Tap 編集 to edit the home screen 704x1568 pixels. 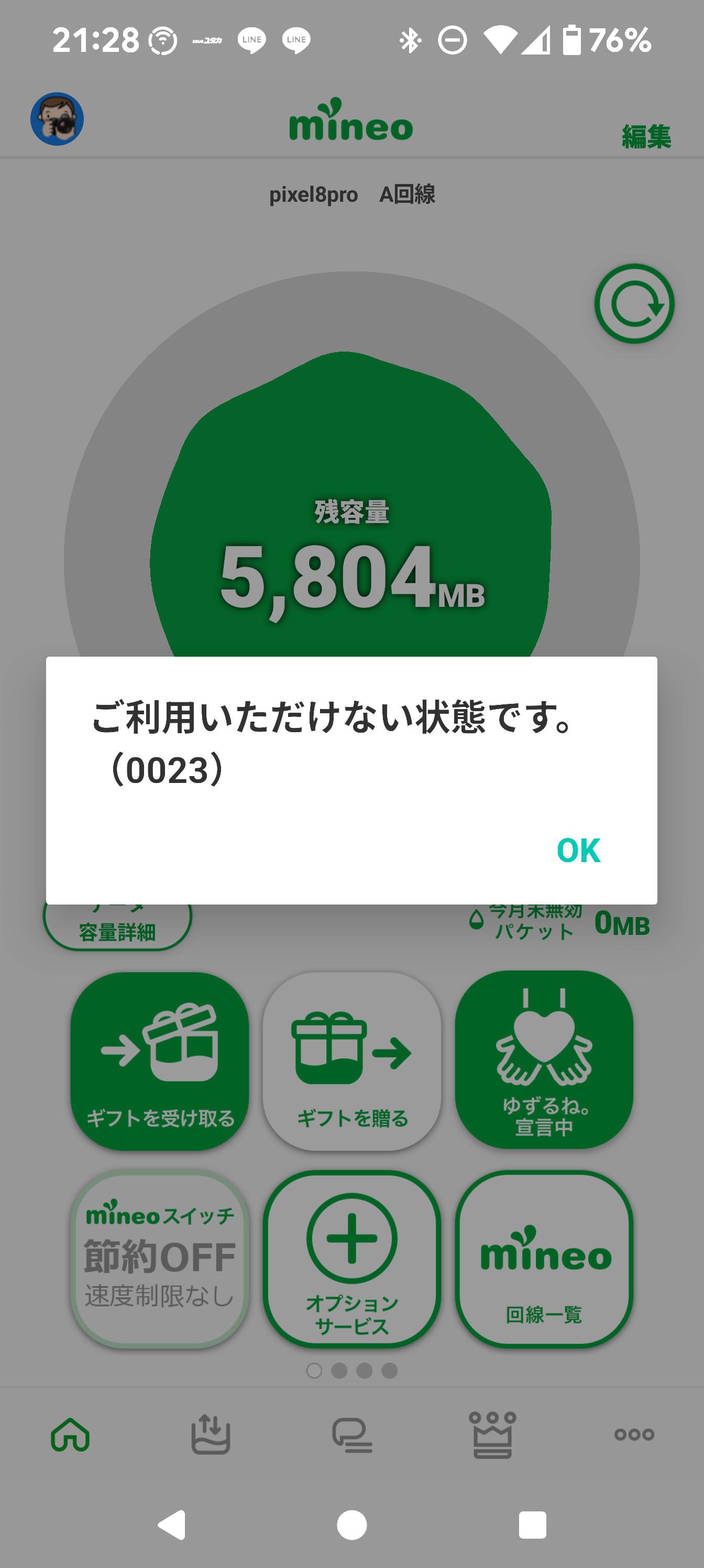click(x=645, y=136)
